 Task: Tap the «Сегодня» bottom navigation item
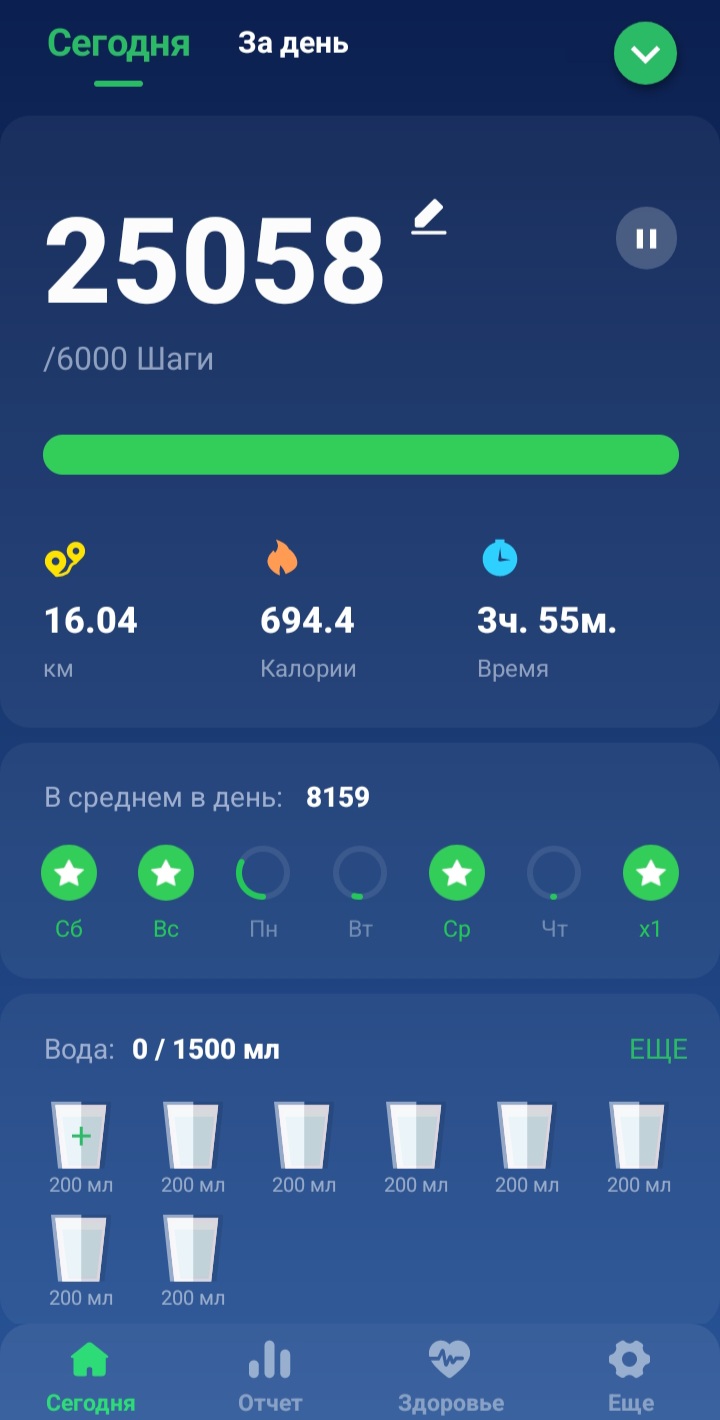pyautogui.click(x=90, y=1377)
